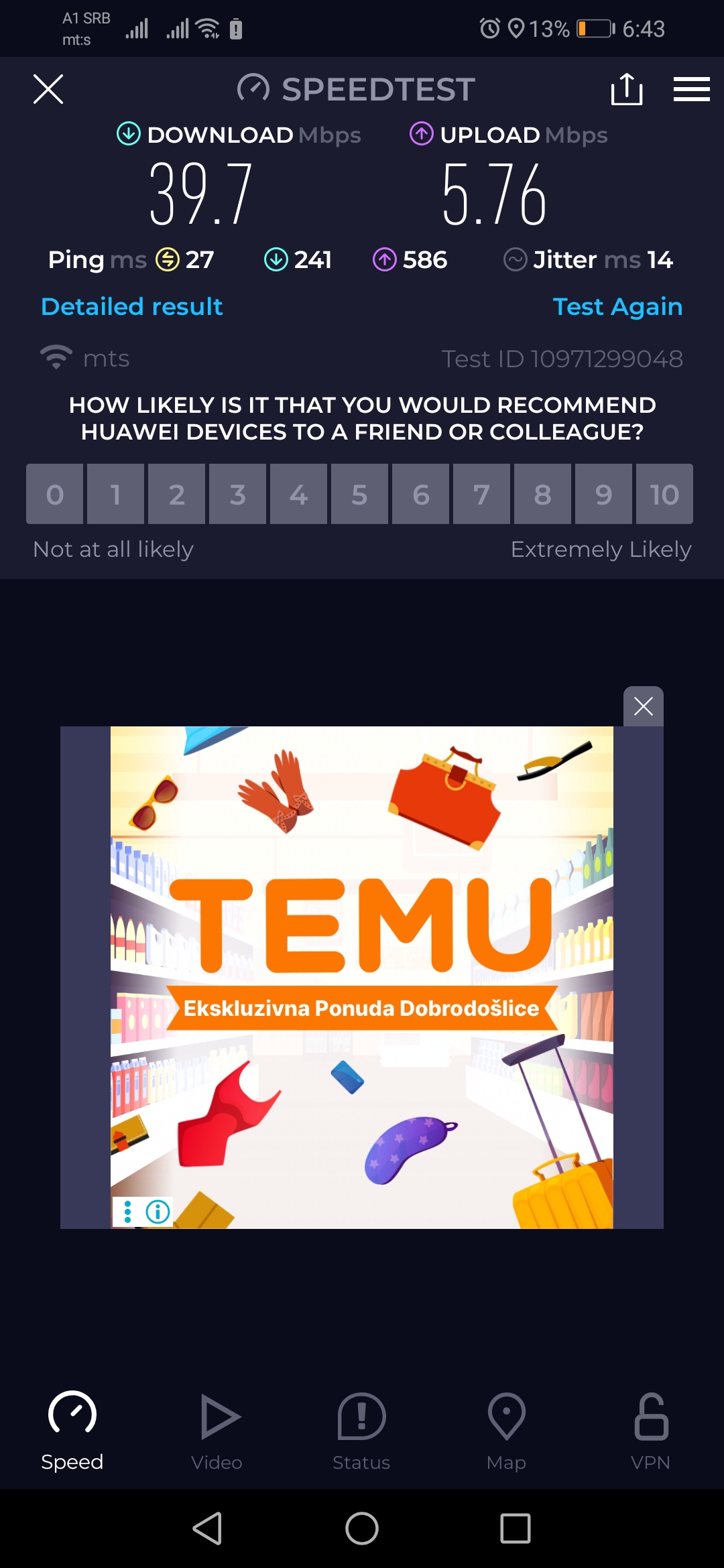724x1568 pixels.
Task: Open the hamburger menu
Action: [691, 89]
